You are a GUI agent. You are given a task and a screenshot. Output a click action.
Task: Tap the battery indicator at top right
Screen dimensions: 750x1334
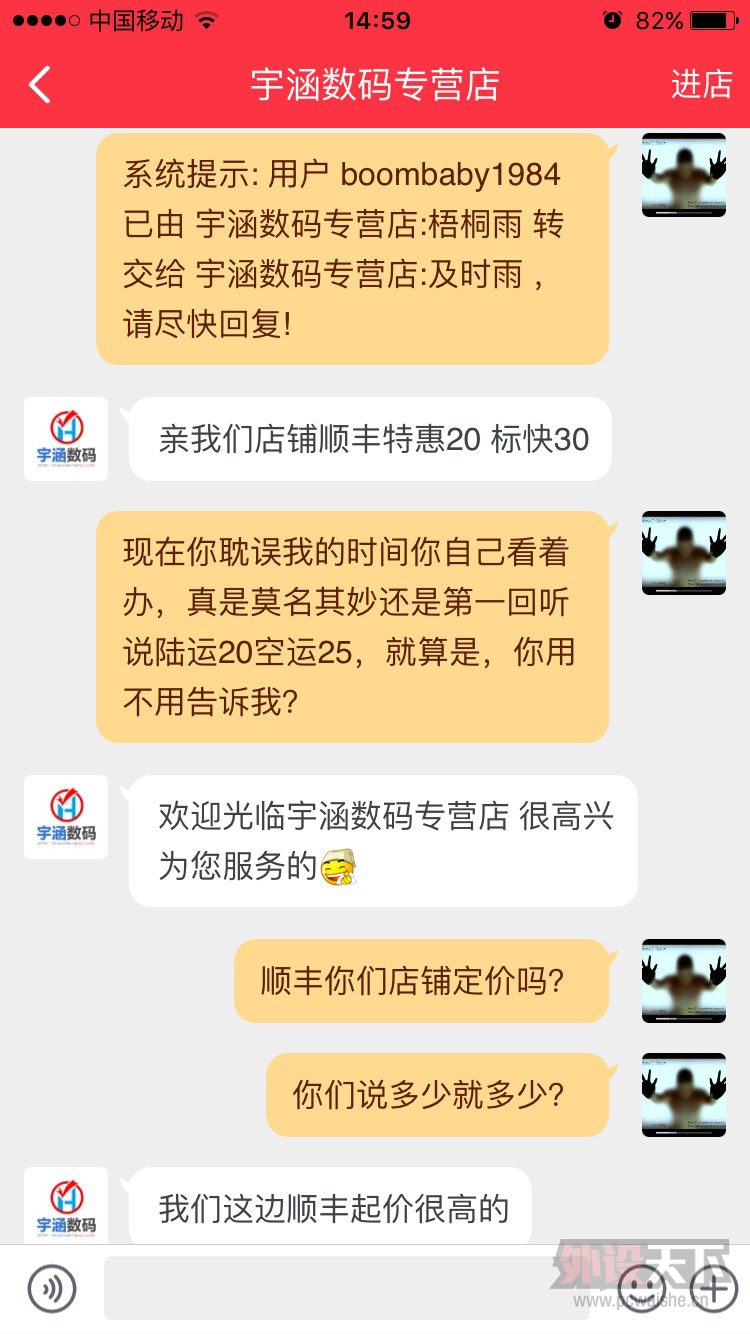710,19
